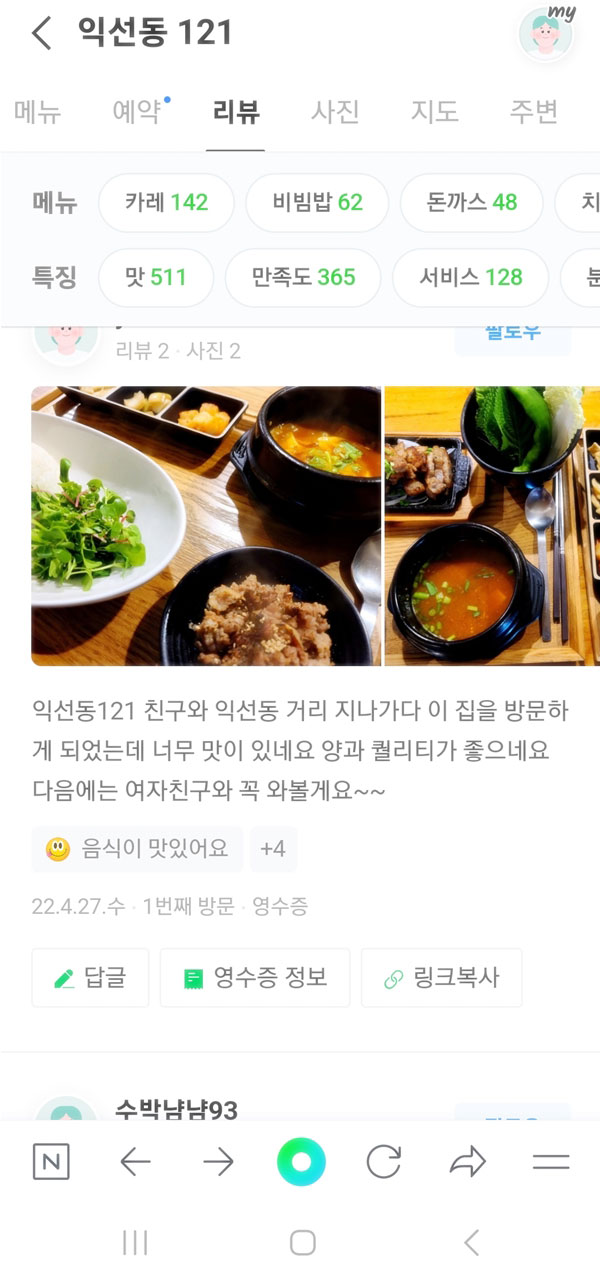Switch to the 지도 tab
This screenshot has width=600, height=1282.
pyautogui.click(x=434, y=111)
